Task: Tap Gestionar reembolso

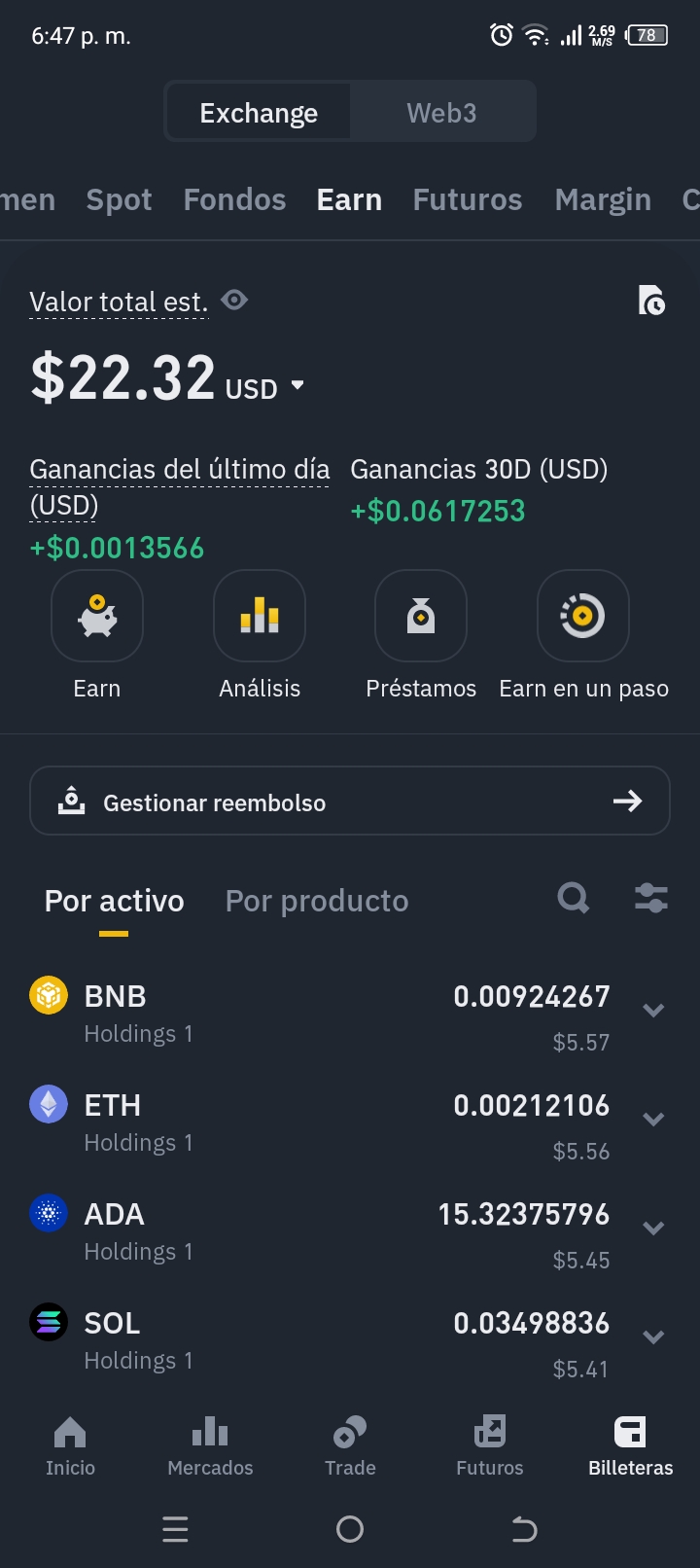Action: click(350, 802)
